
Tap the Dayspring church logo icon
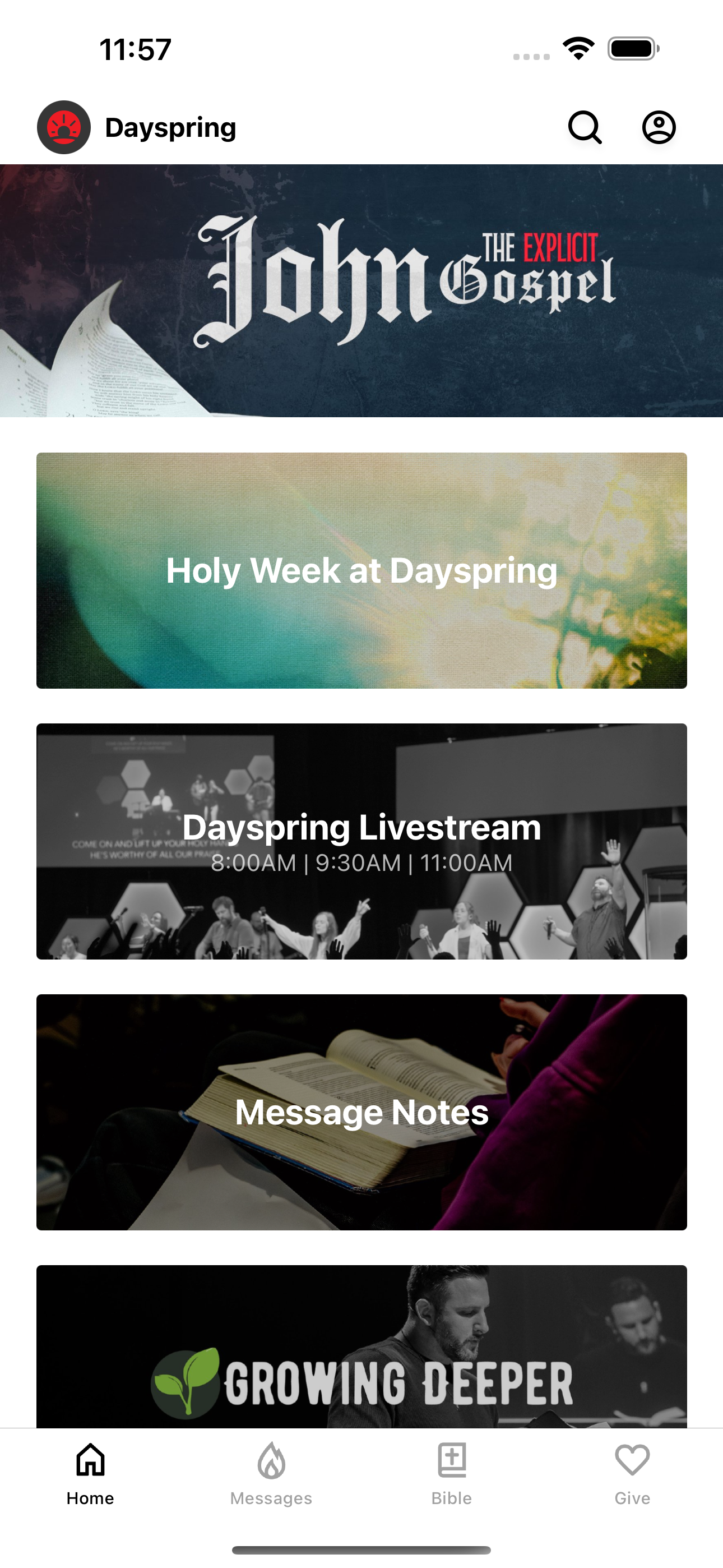63,127
